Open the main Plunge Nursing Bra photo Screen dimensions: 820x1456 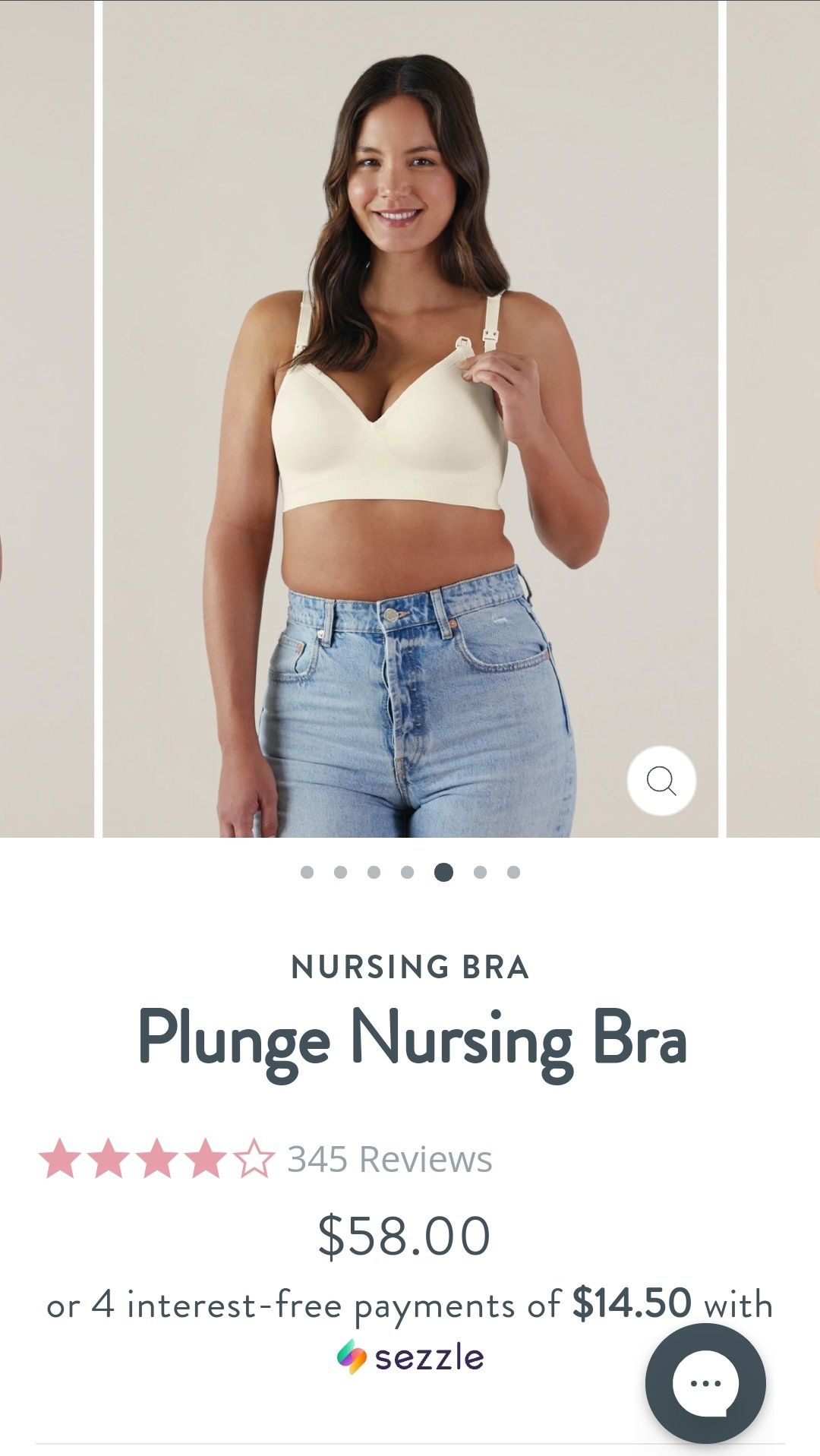click(x=410, y=418)
